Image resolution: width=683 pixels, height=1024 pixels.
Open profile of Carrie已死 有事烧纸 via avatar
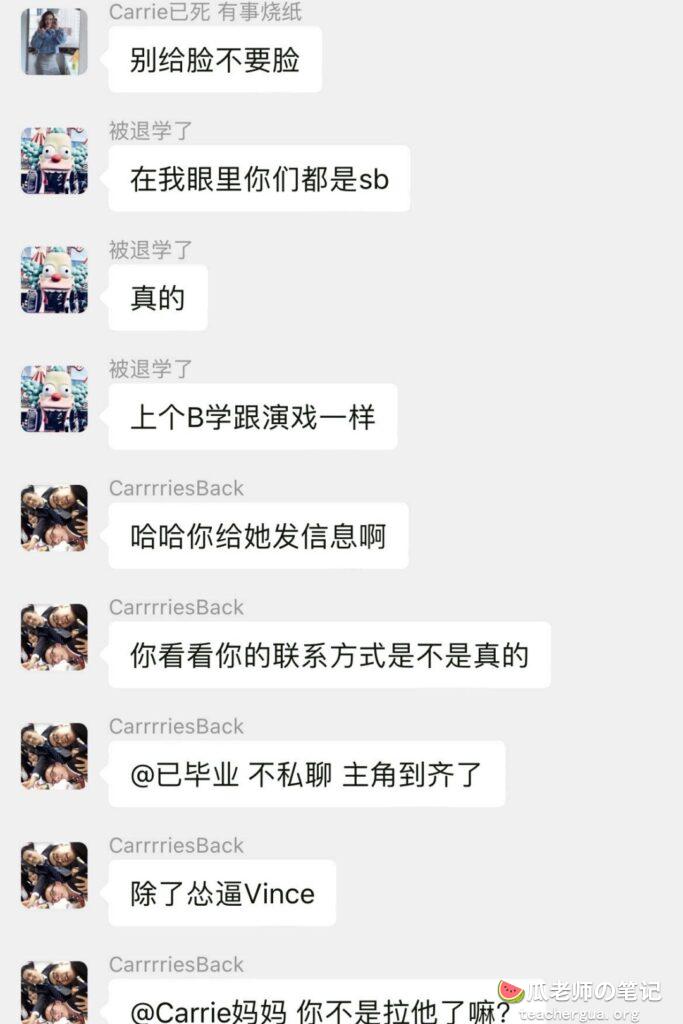tap(54, 42)
